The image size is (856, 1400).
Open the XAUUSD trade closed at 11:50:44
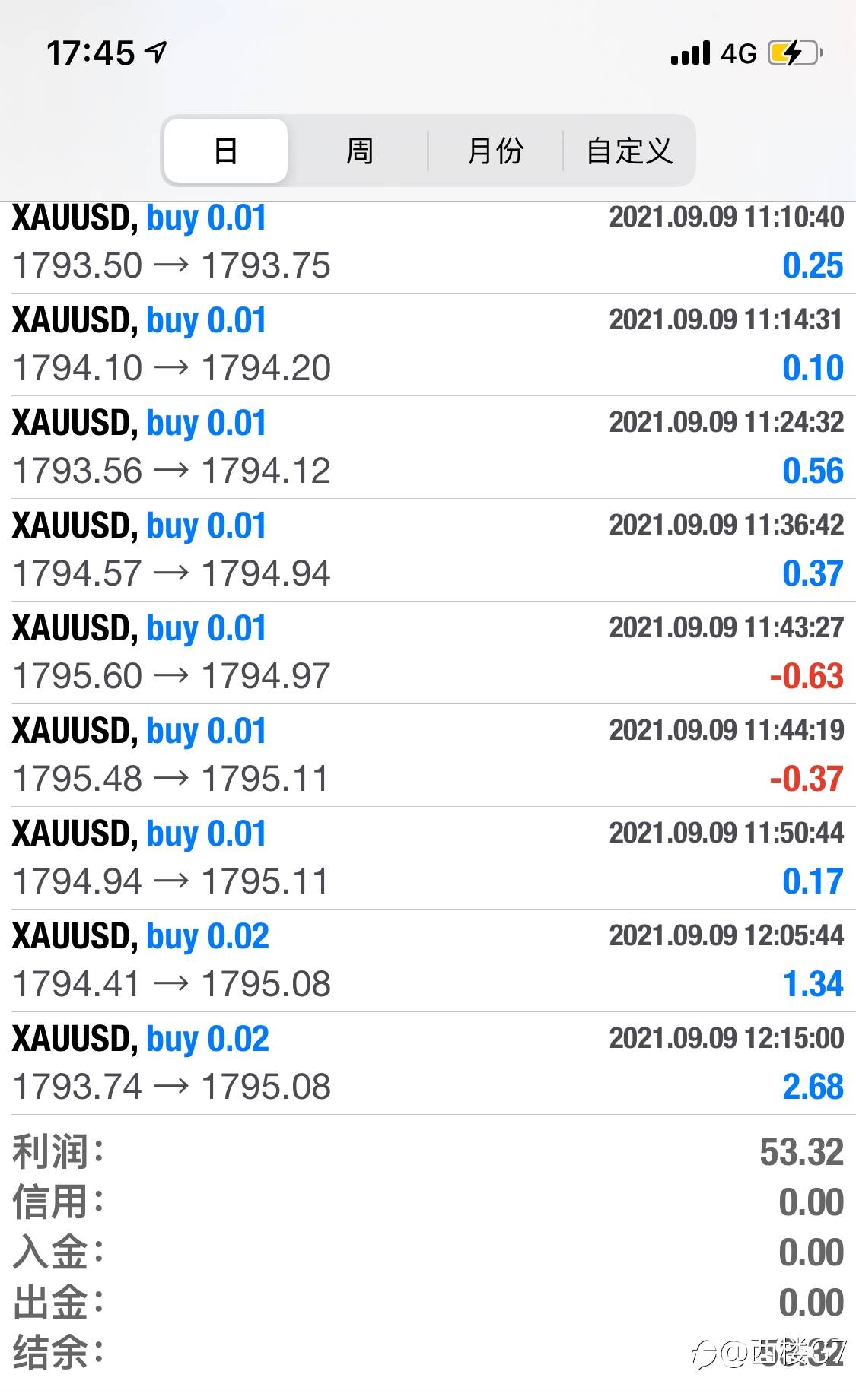click(428, 858)
